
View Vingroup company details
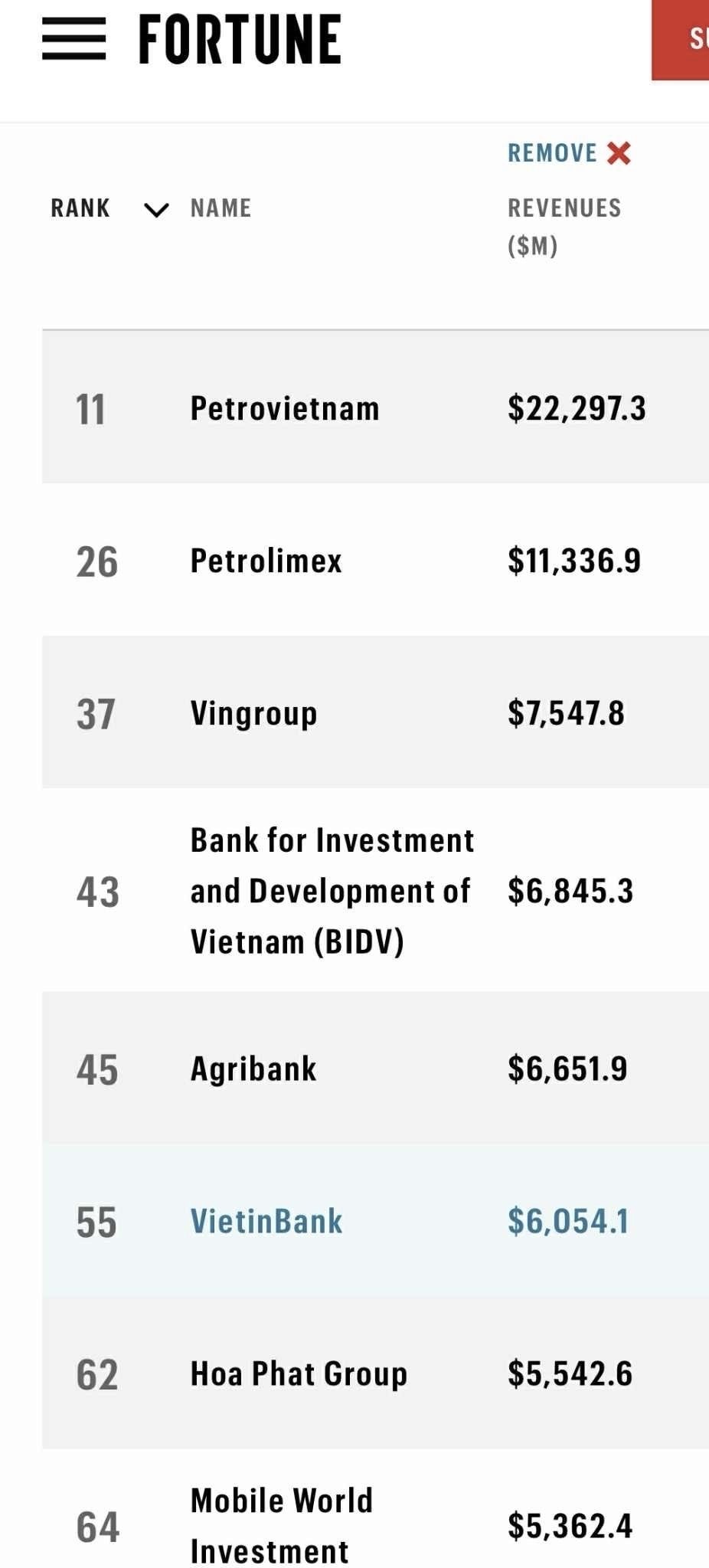click(x=253, y=713)
